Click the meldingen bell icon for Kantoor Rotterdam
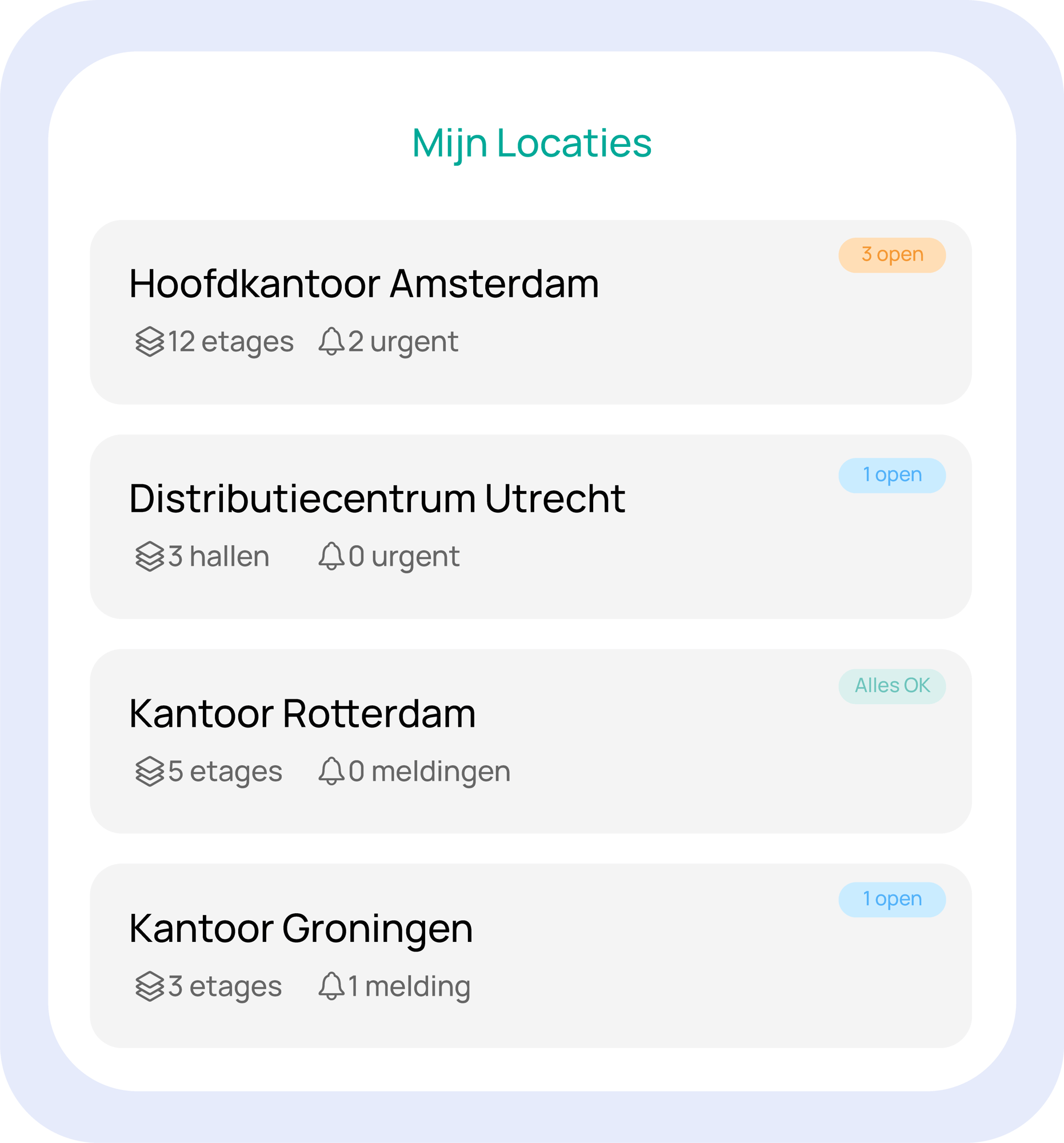 tap(332, 771)
